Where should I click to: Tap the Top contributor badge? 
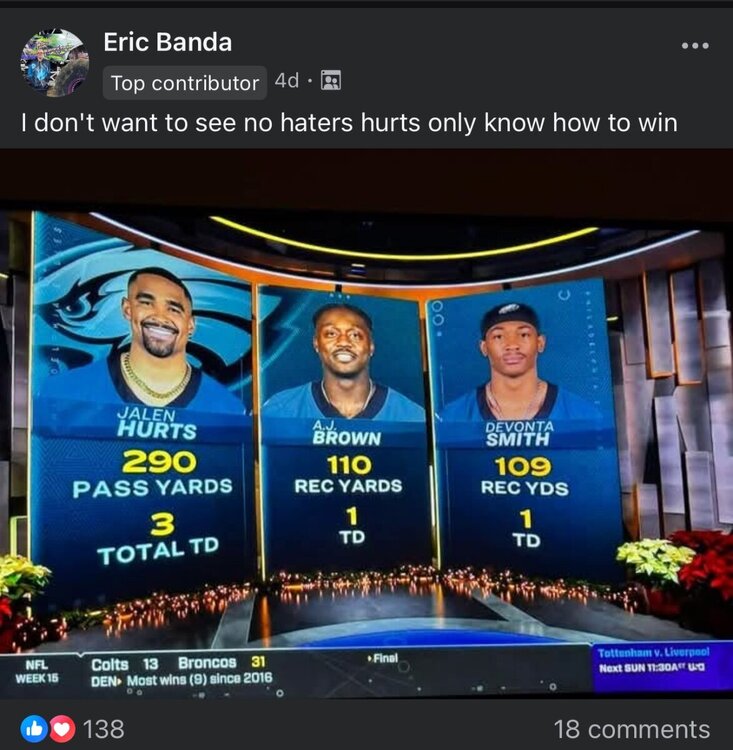[184, 83]
